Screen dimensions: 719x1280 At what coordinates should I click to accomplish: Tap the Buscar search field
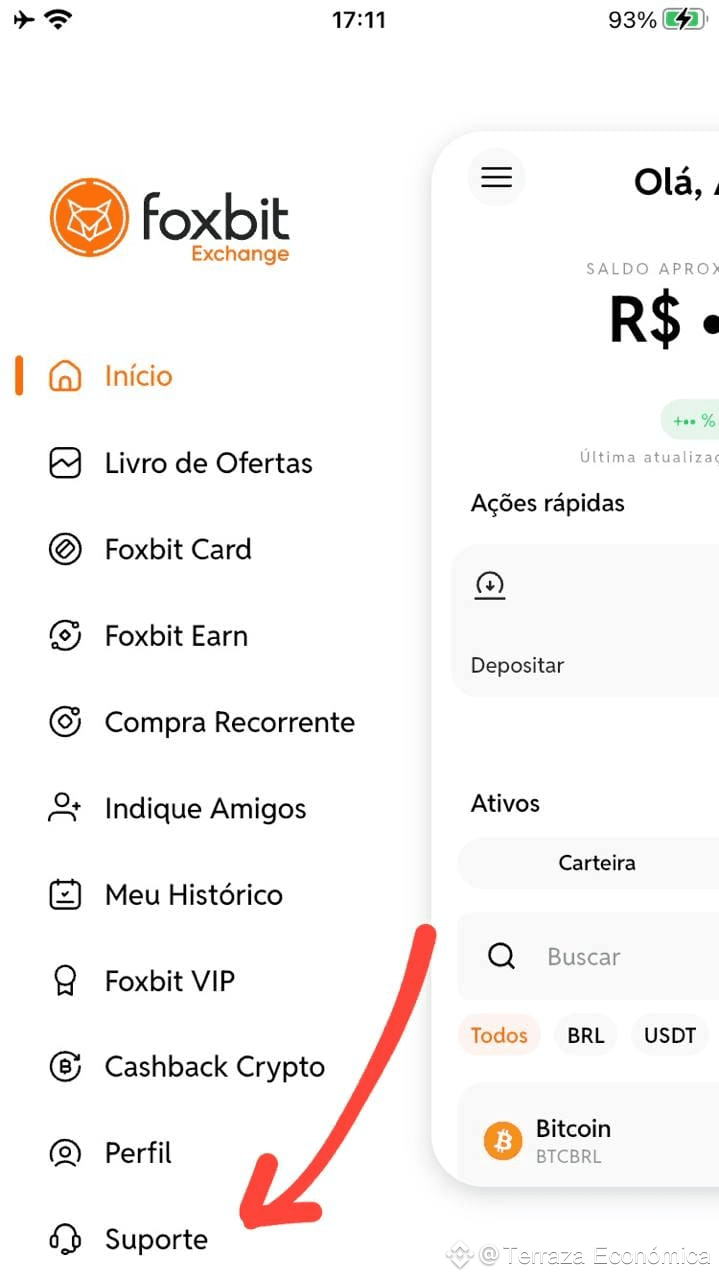click(588, 957)
